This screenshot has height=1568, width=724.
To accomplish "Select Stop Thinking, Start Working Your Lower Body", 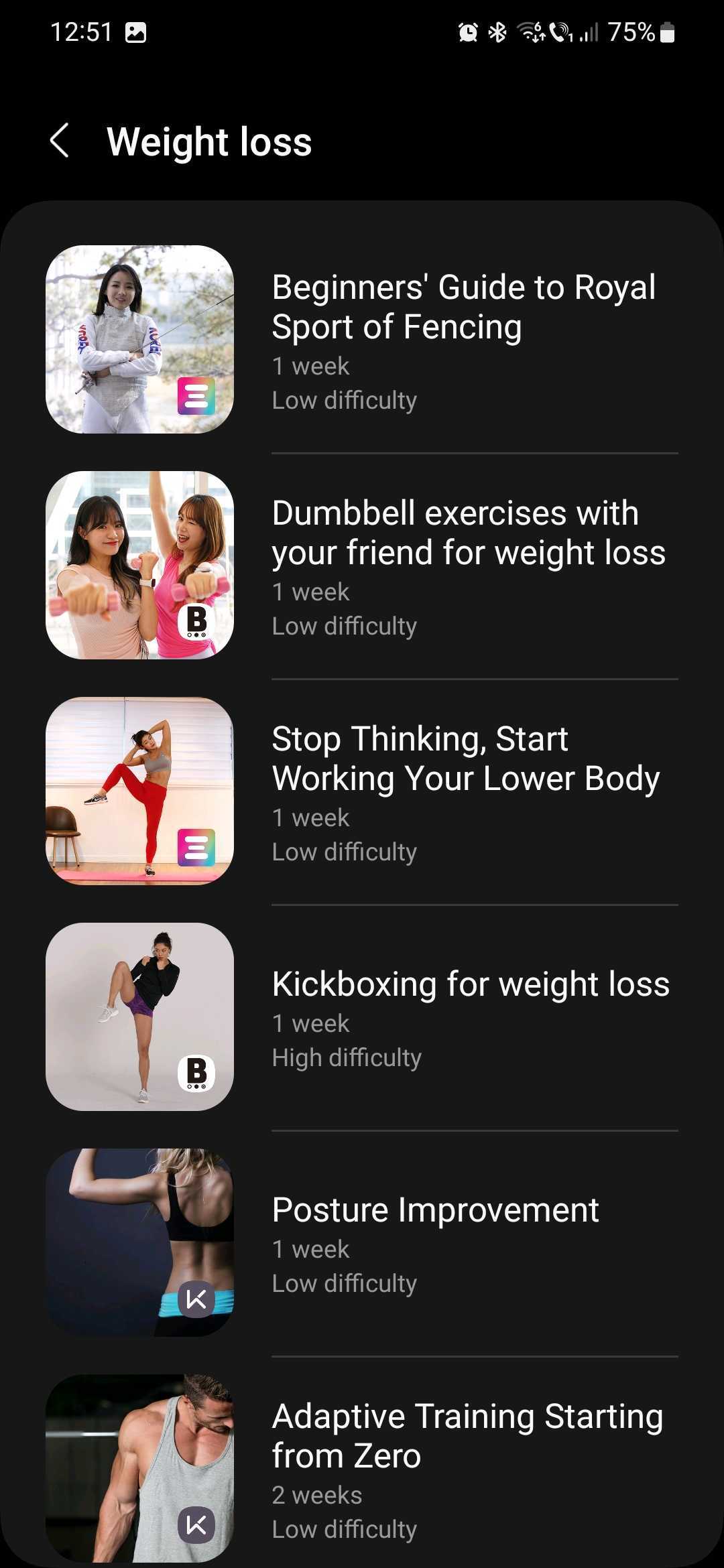I will 465,759.
